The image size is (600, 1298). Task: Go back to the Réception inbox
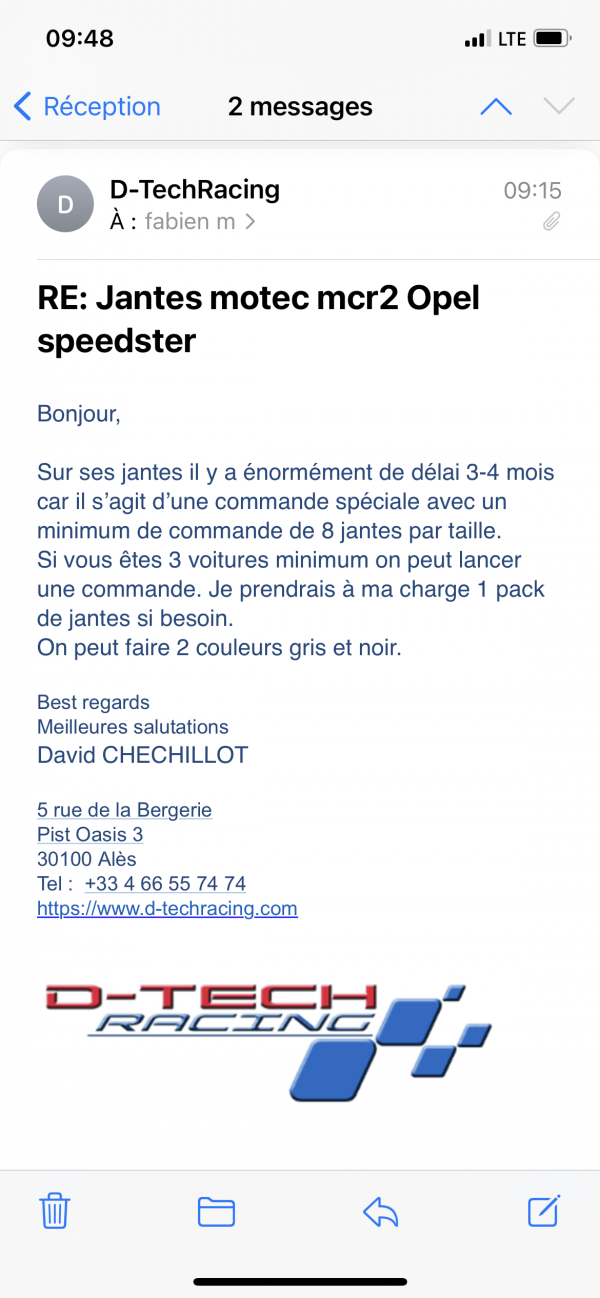pos(87,107)
